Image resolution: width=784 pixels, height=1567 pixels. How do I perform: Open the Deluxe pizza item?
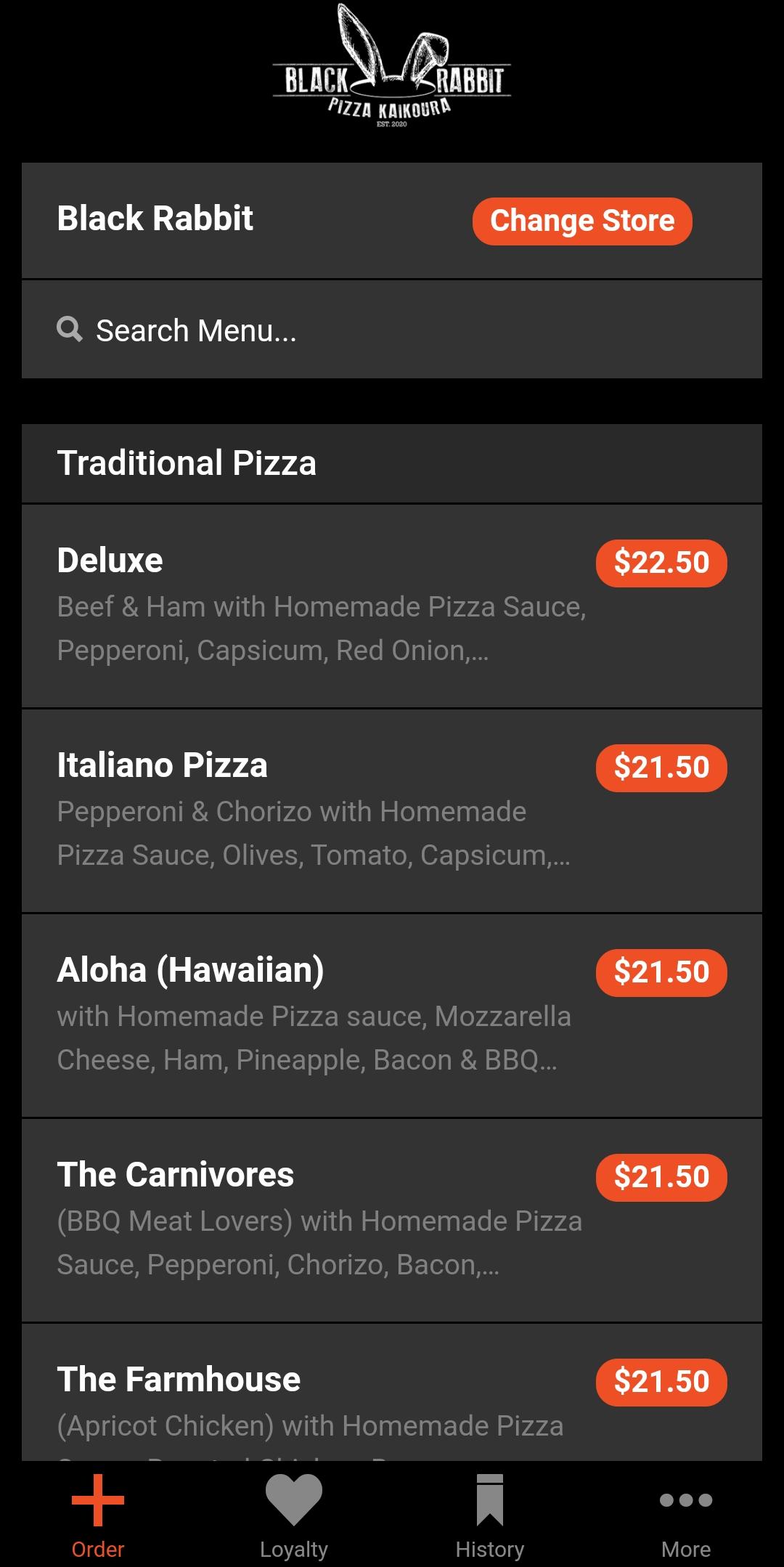pyautogui.click(x=392, y=606)
